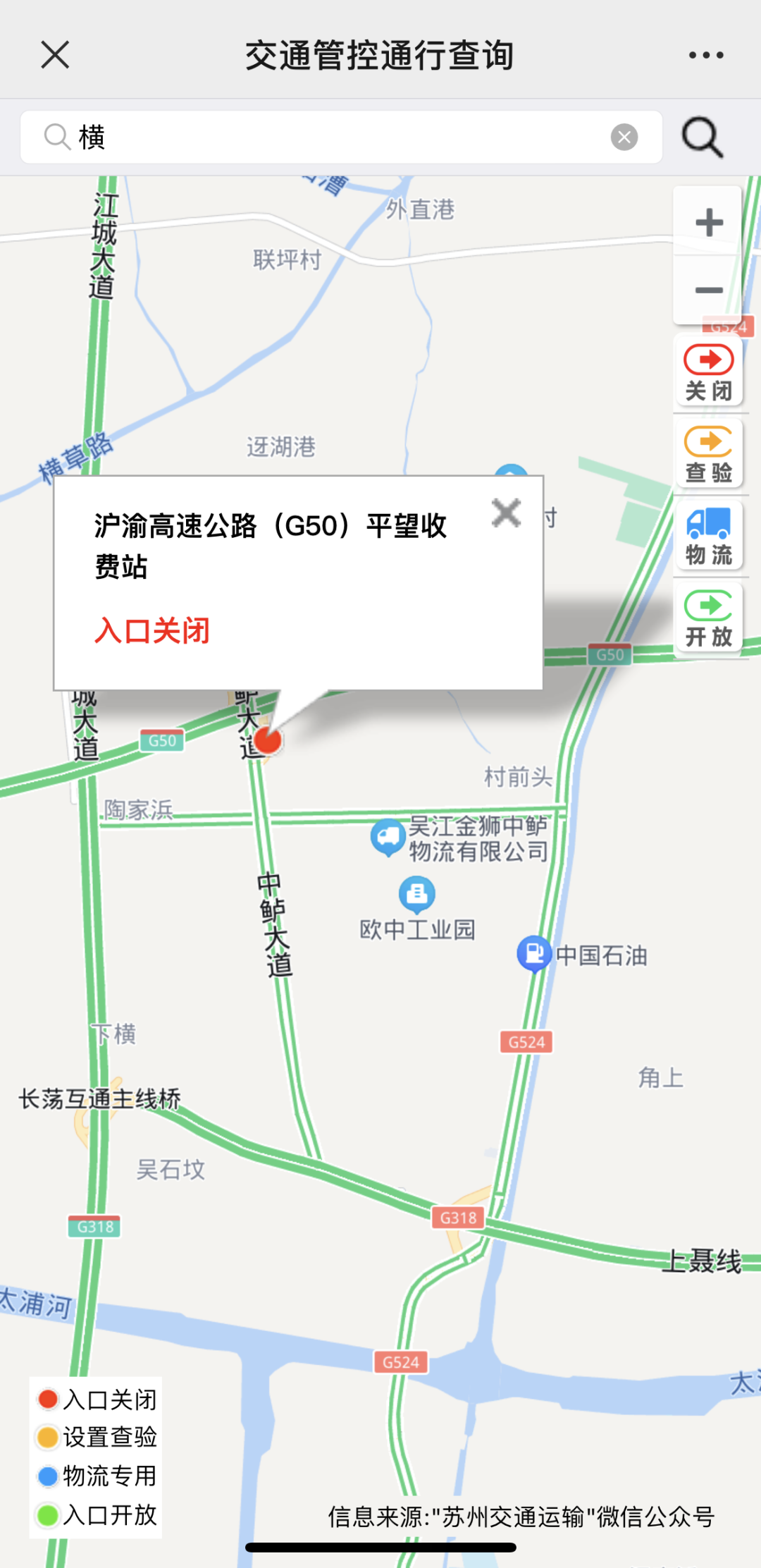Show 物流 logistics-only entrances
This screenshot has height=1568, width=761.
coord(709,536)
